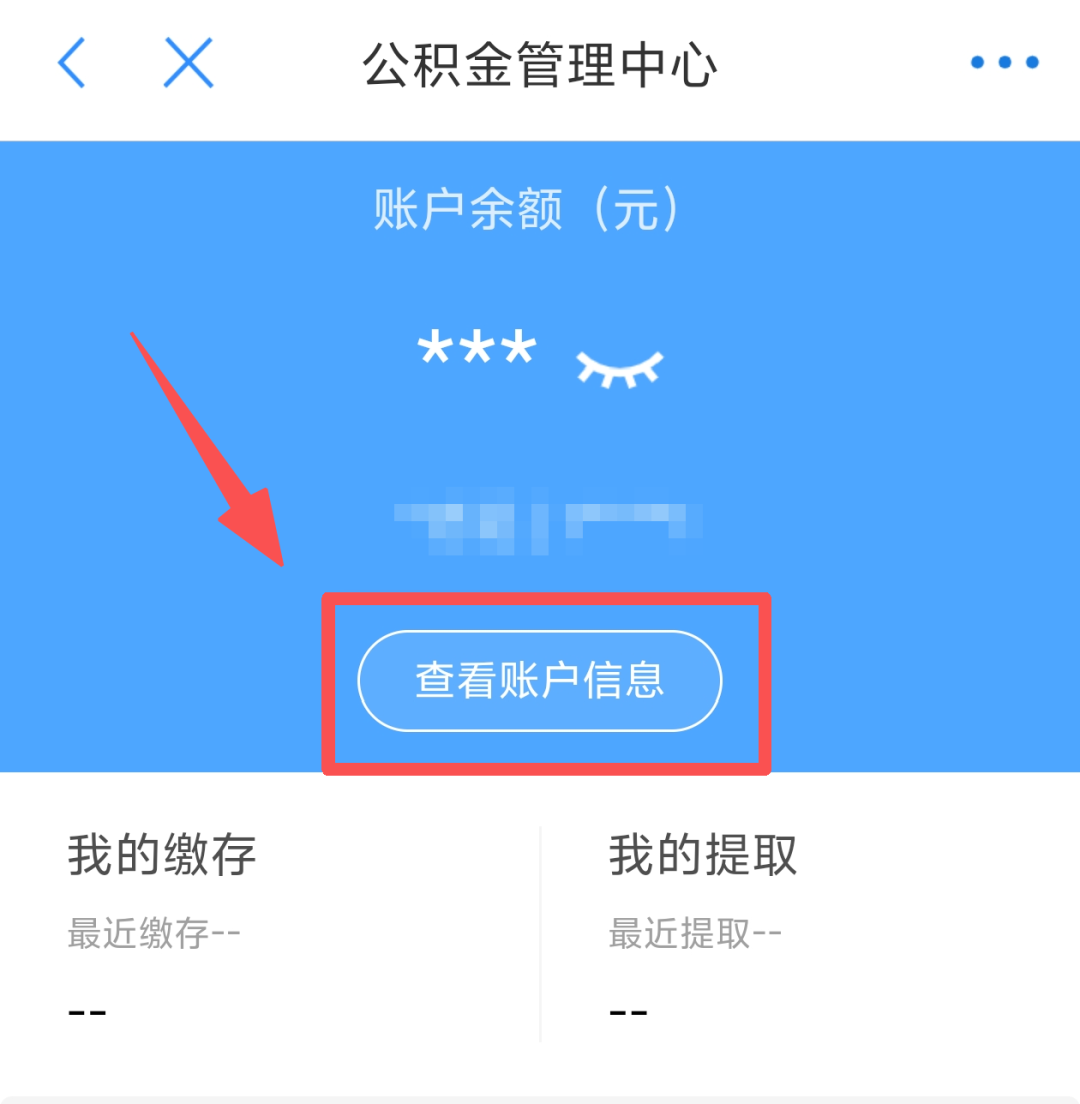Reveal the hidden account balance
The image size is (1080, 1104).
pyautogui.click(x=619, y=366)
